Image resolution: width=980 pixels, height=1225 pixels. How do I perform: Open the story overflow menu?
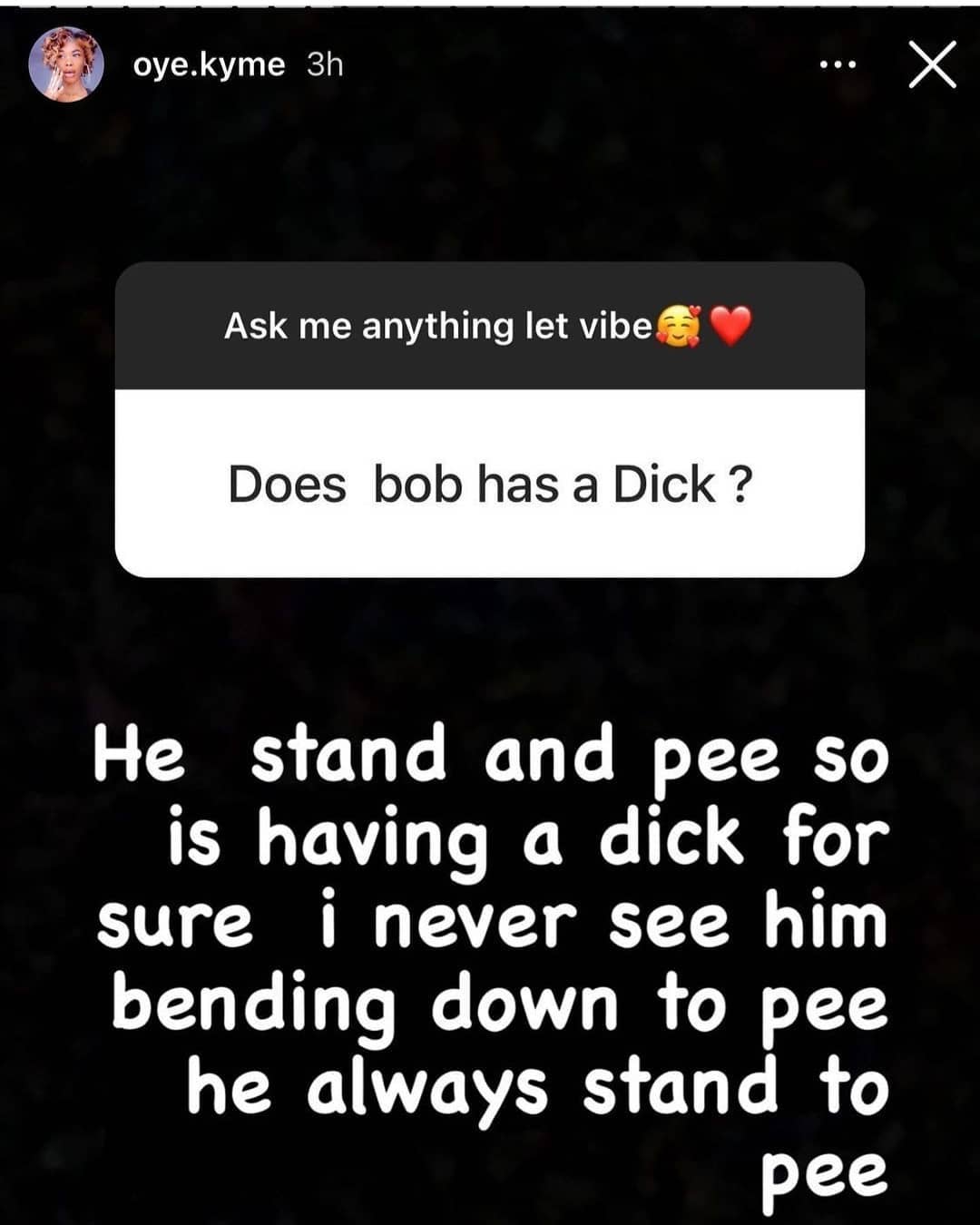[837, 65]
